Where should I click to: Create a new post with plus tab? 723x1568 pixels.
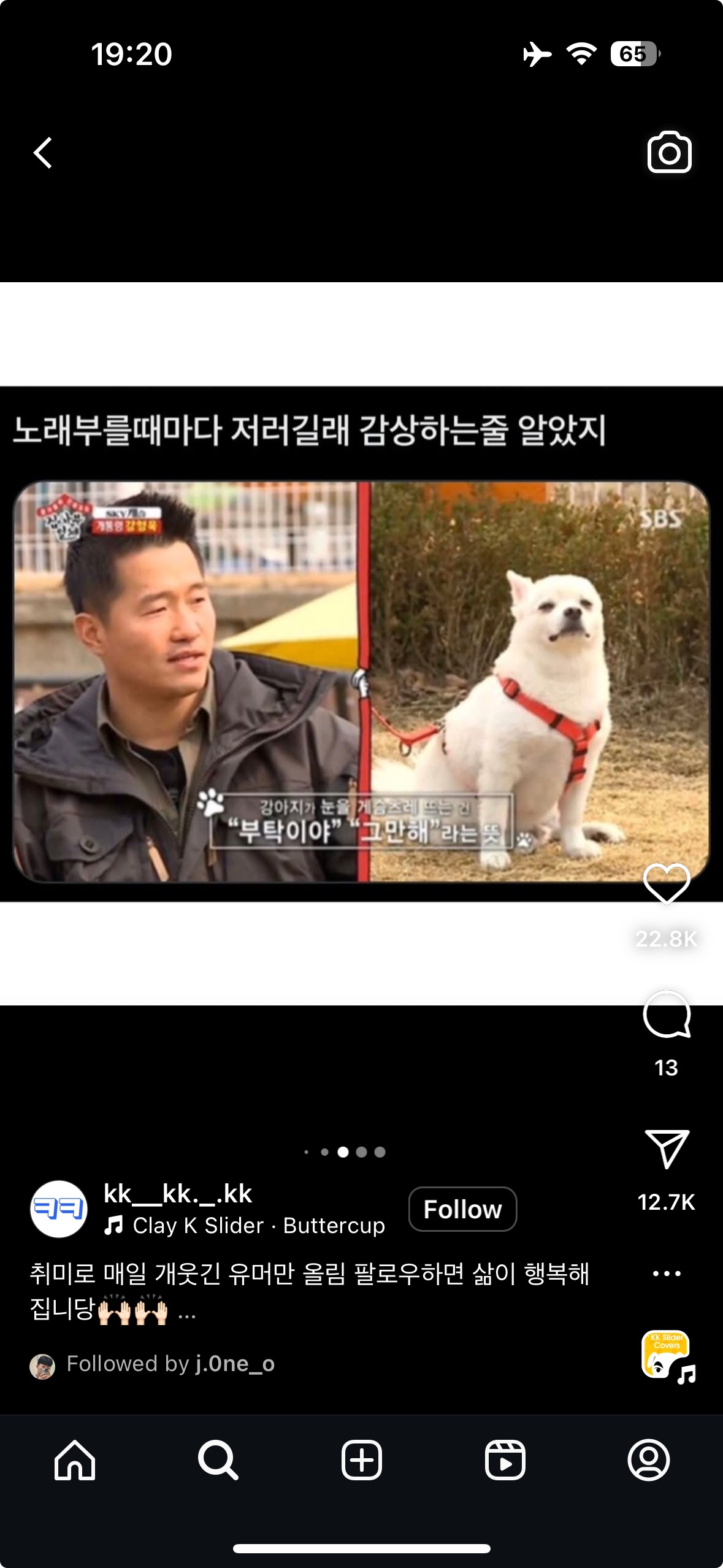click(361, 1460)
